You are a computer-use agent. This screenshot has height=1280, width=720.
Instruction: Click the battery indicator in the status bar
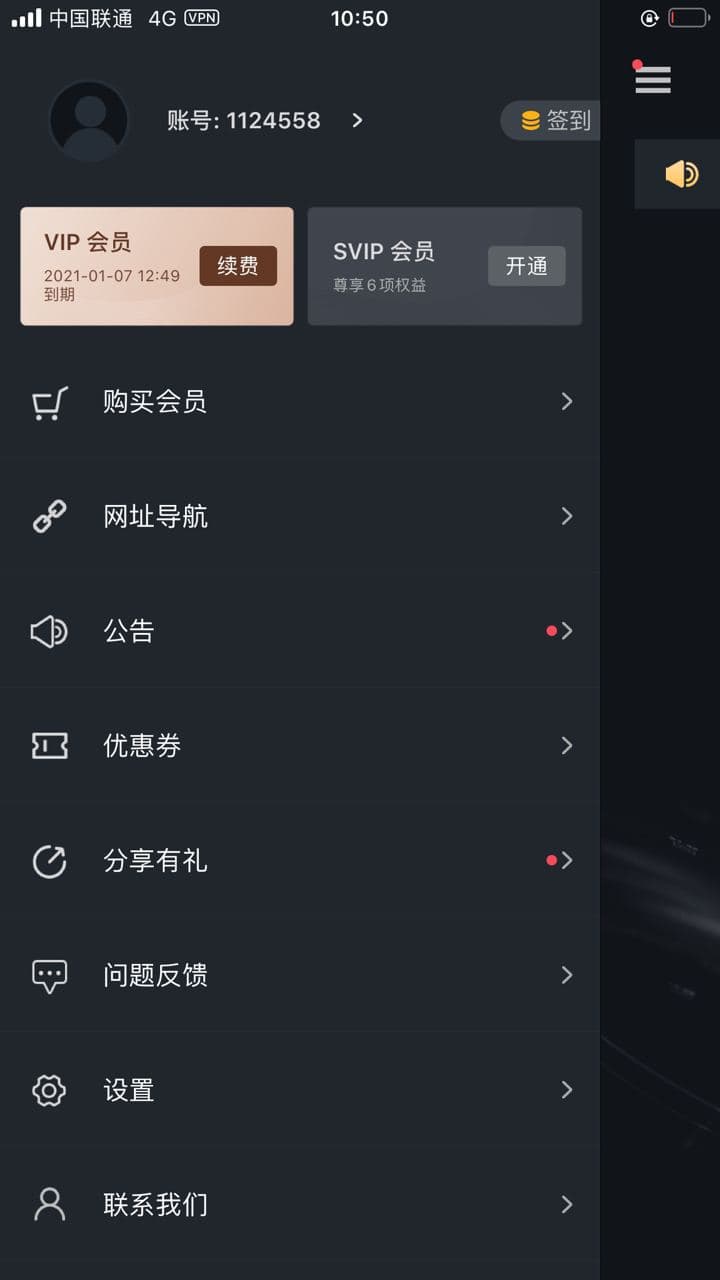[685, 16]
